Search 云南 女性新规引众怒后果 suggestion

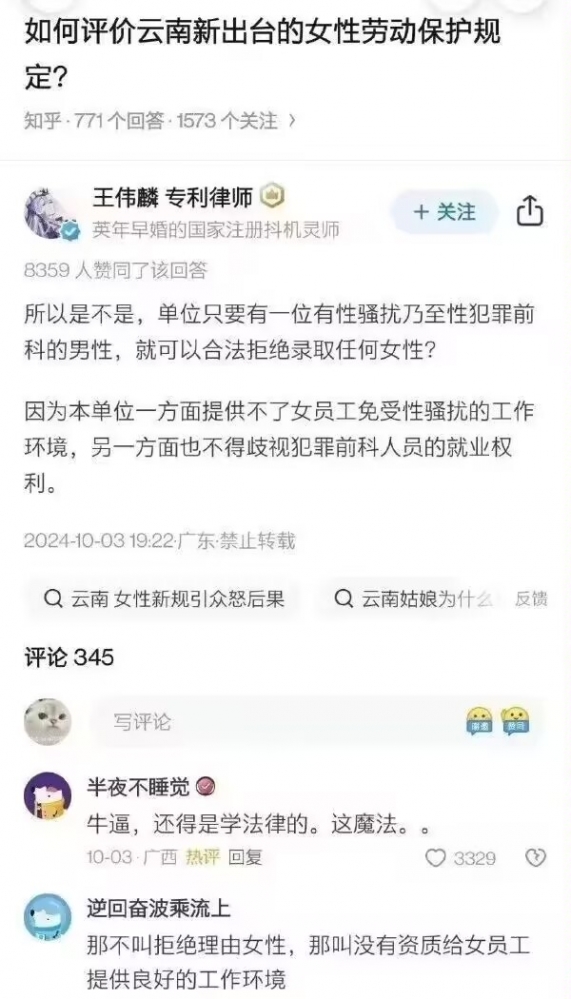click(163, 598)
